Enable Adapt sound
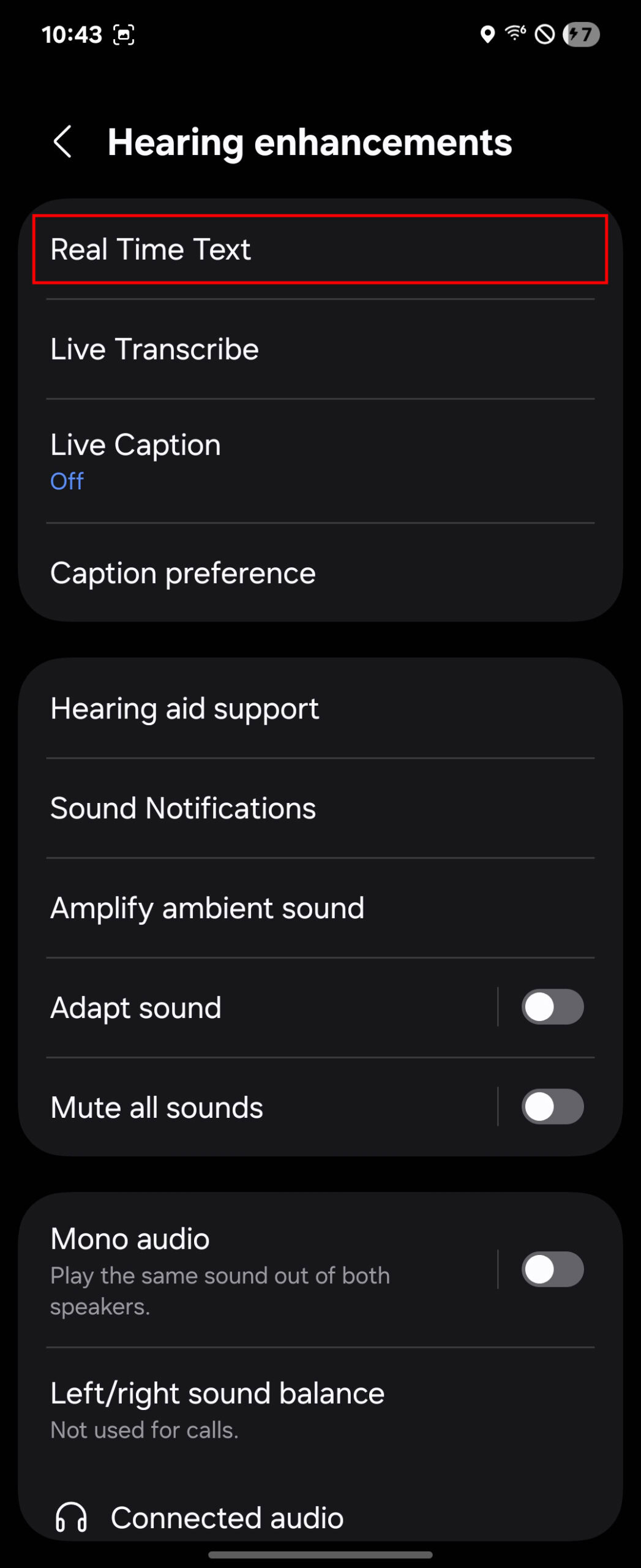Screen dimensions: 641x1568 click(552, 1006)
